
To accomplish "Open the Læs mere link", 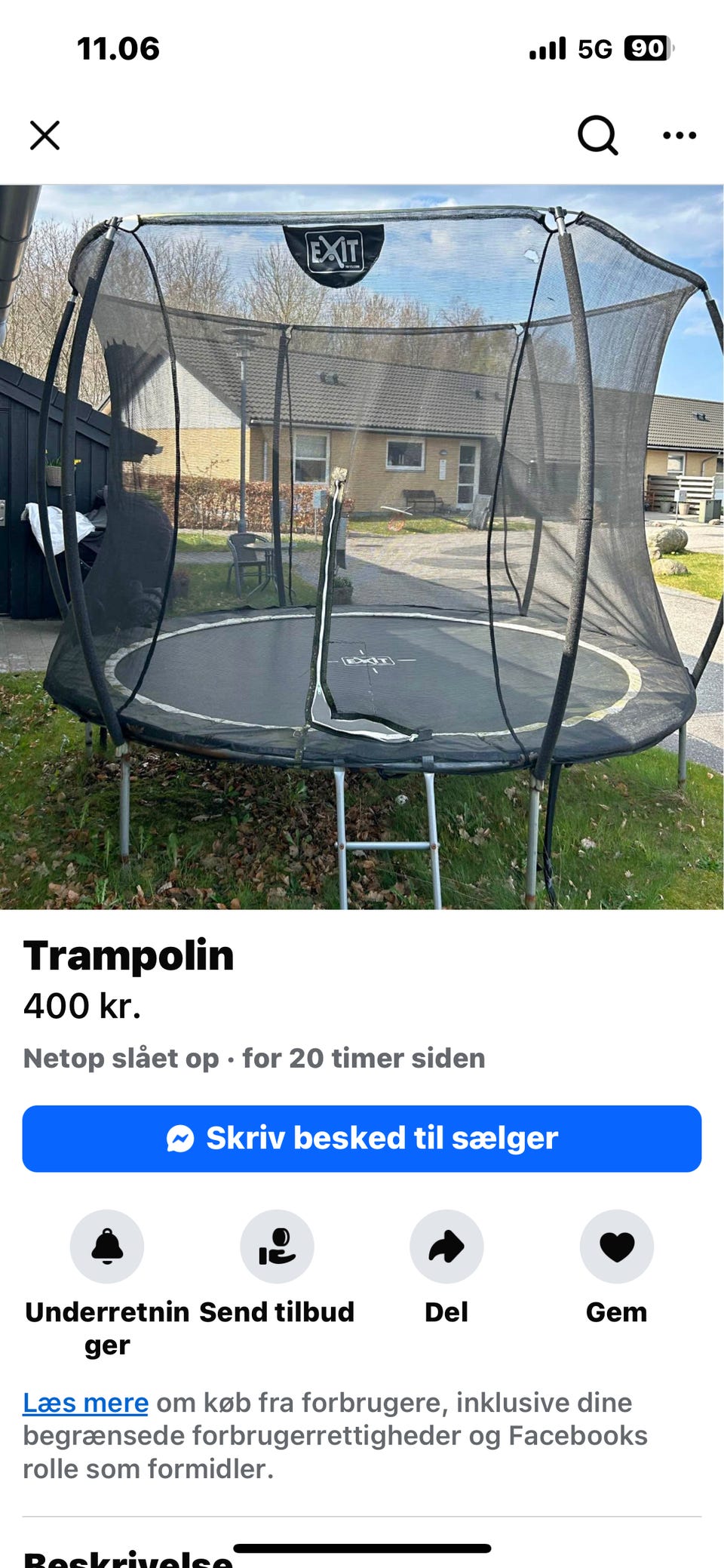I will 85,1403.
